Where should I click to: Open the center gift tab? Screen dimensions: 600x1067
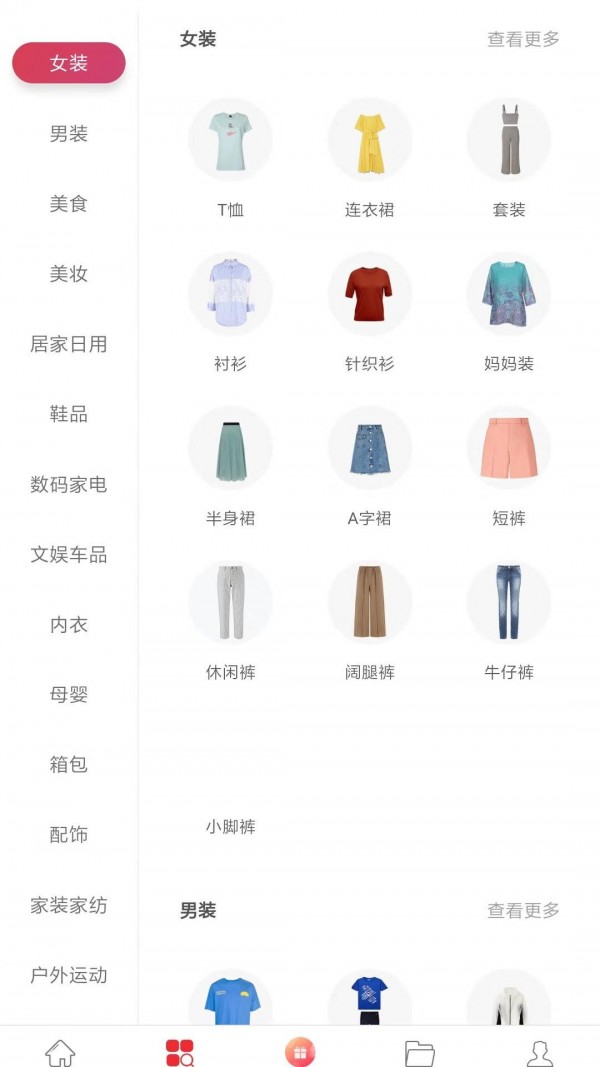pos(300,1052)
